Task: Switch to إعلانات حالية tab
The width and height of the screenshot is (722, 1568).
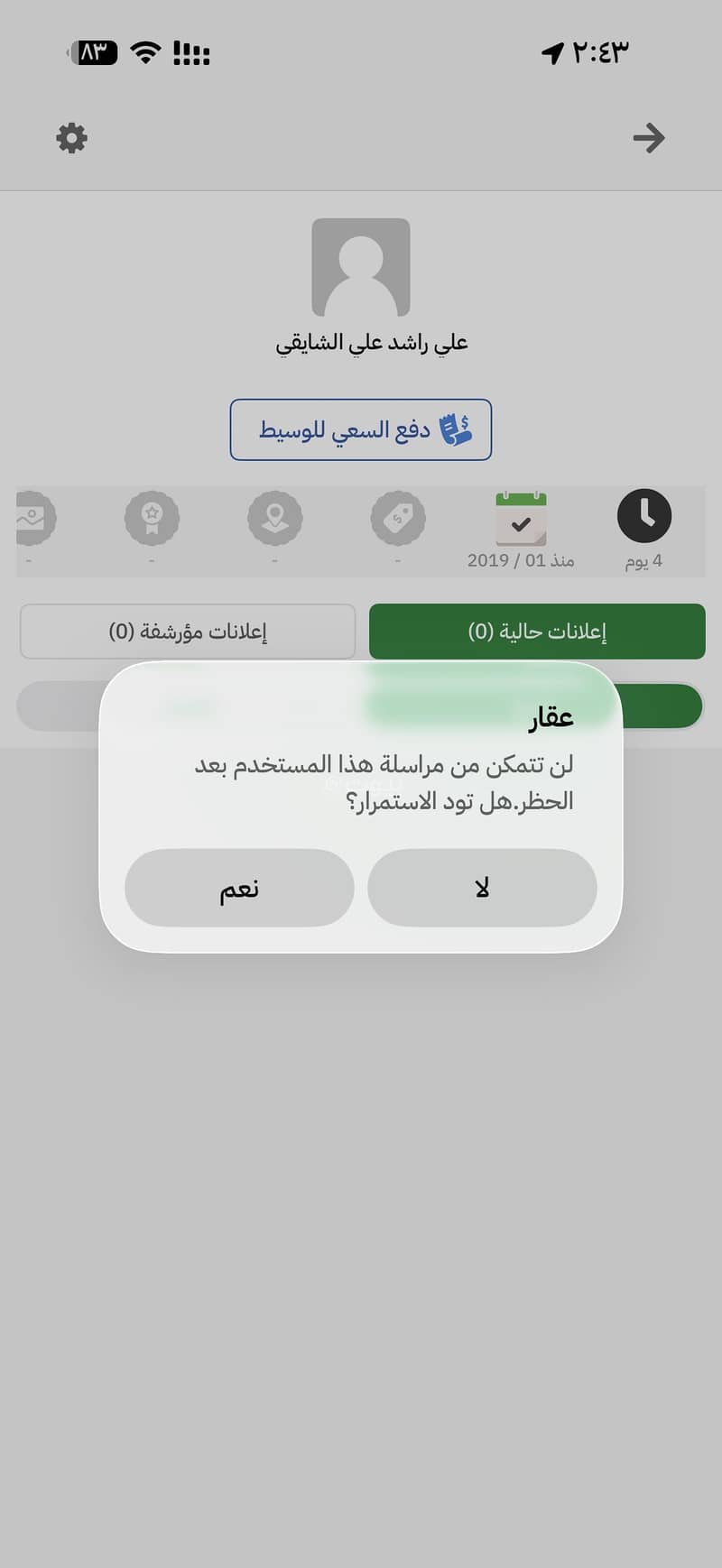Action: 537,632
